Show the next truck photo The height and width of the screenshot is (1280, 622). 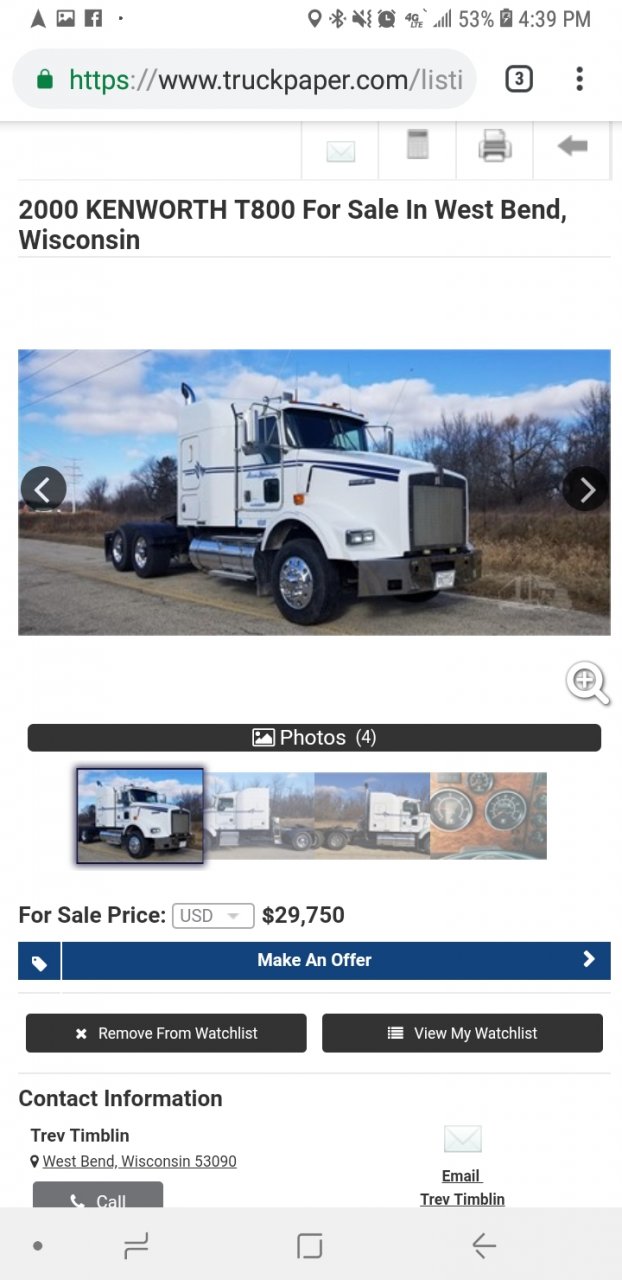coord(586,489)
